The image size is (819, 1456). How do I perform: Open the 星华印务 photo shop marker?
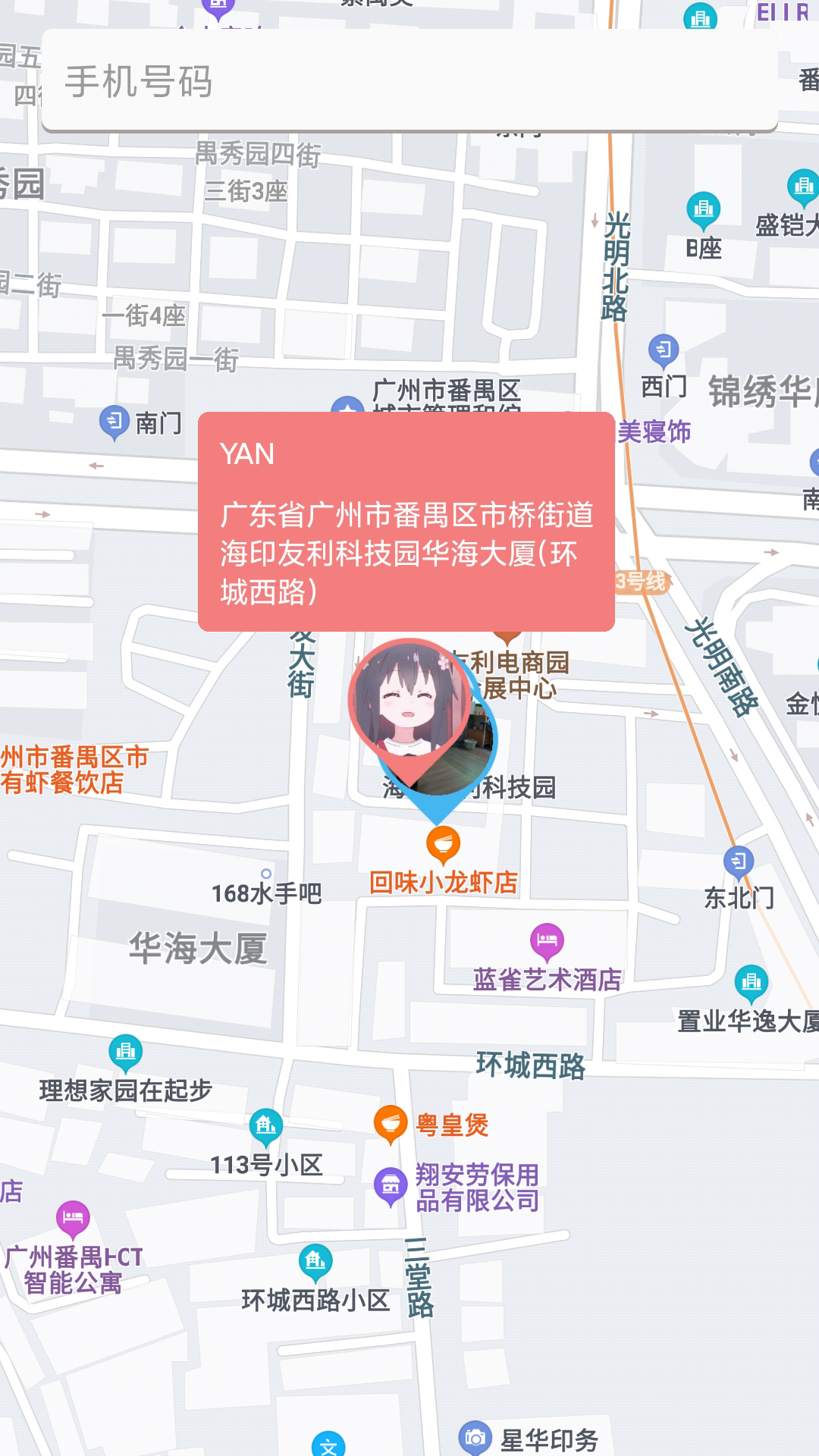click(x=475, y=1437)
